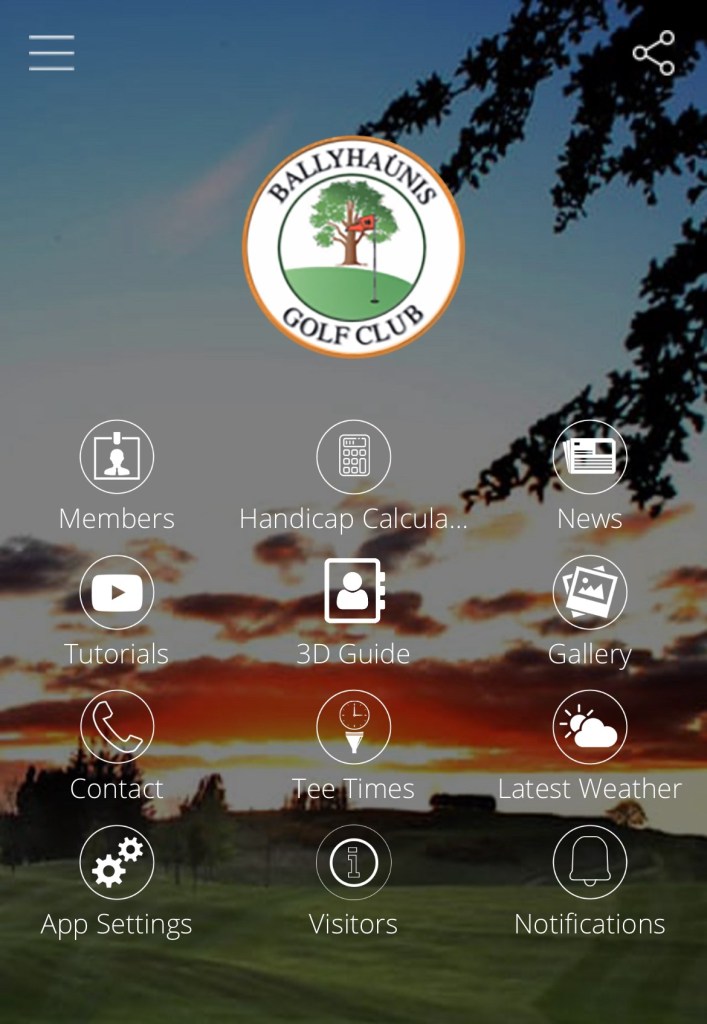Open the 3D Guide
The width and height of the screenshot is (707, 1024).
(353, 592)
